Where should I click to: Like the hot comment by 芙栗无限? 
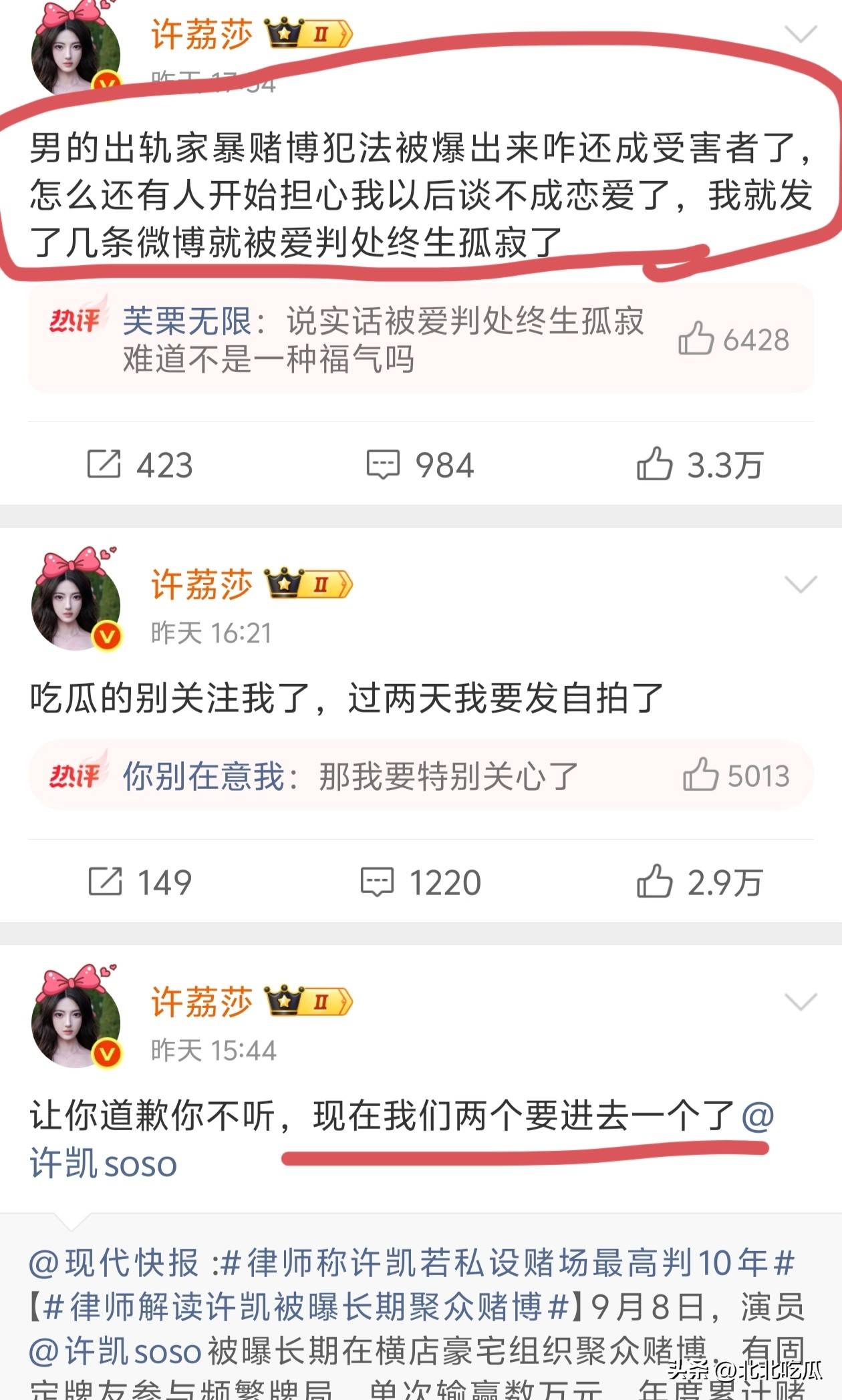click(x=733, y=339)
